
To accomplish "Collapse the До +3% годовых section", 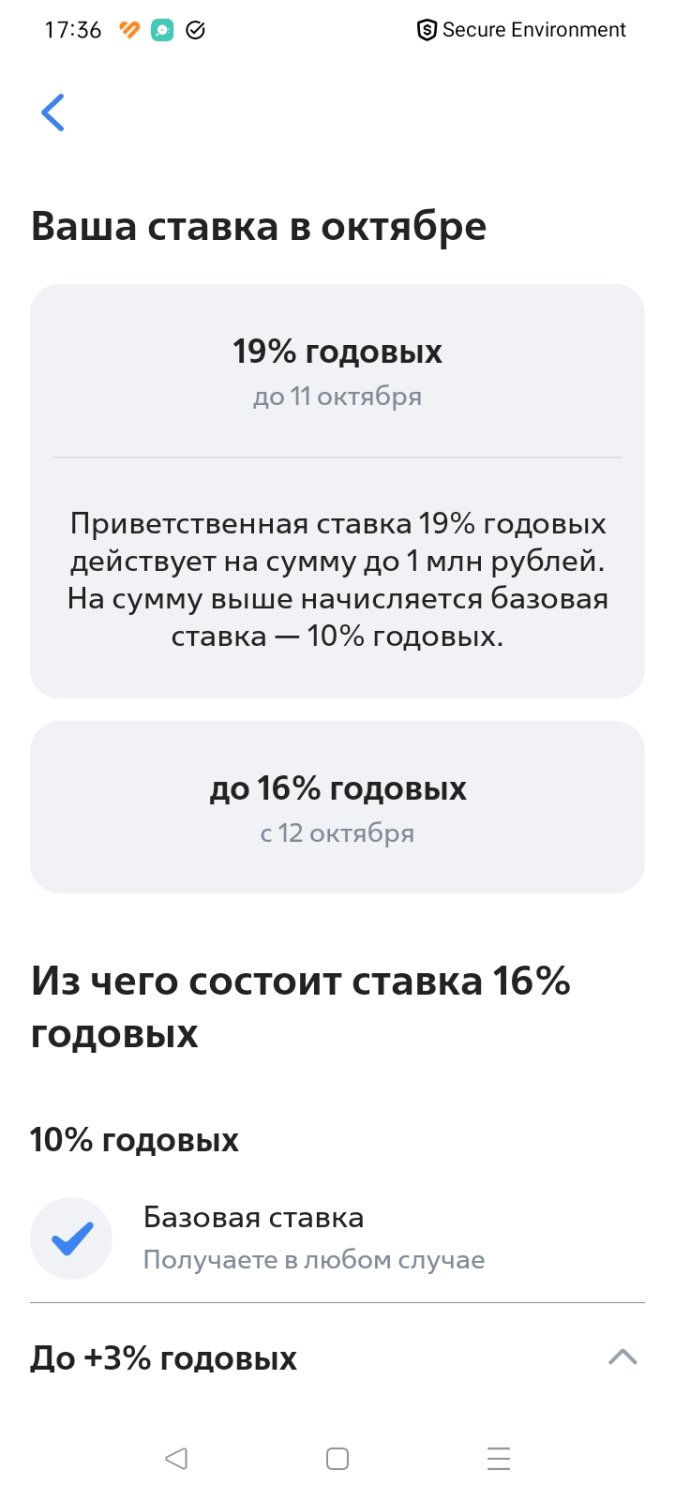I will click(622, 1357).
